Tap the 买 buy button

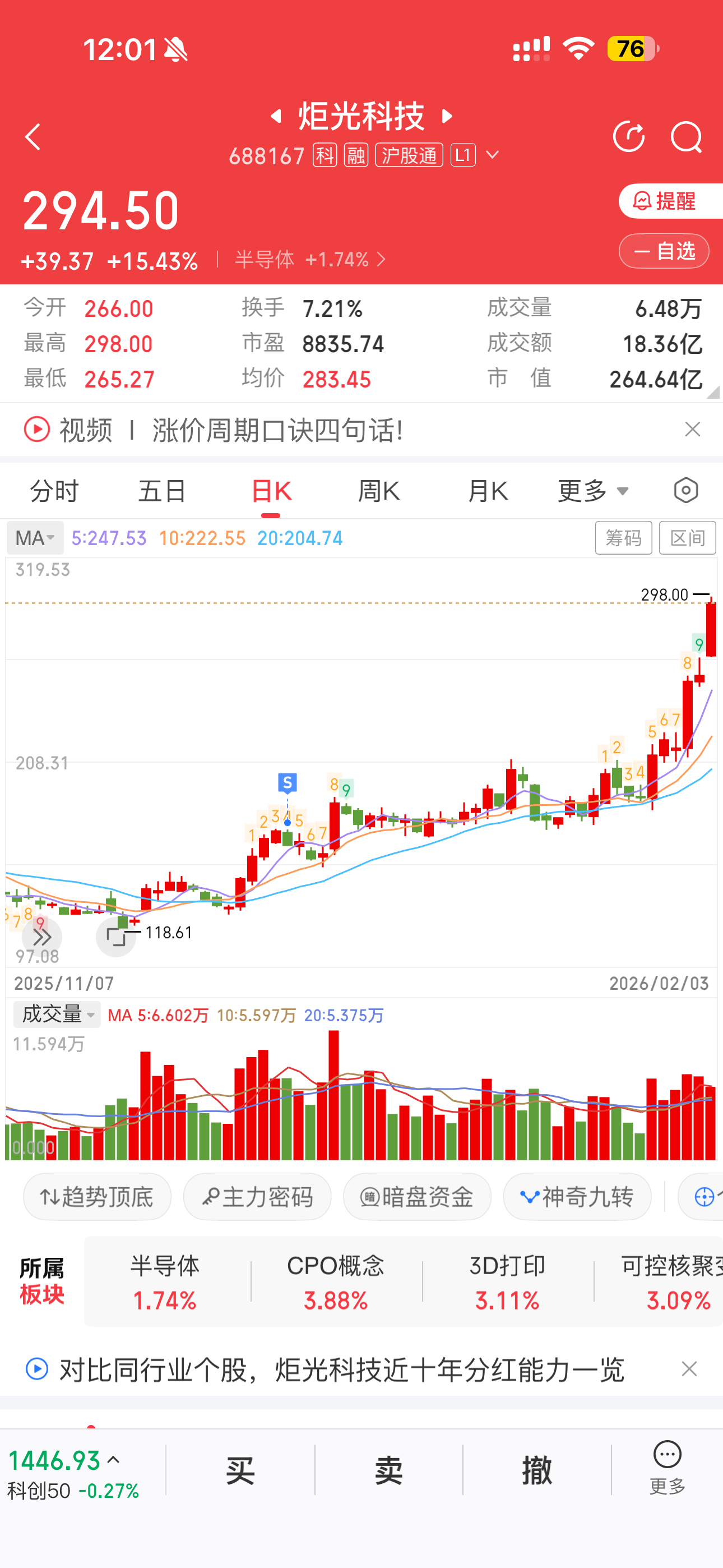coord(240,1470)
